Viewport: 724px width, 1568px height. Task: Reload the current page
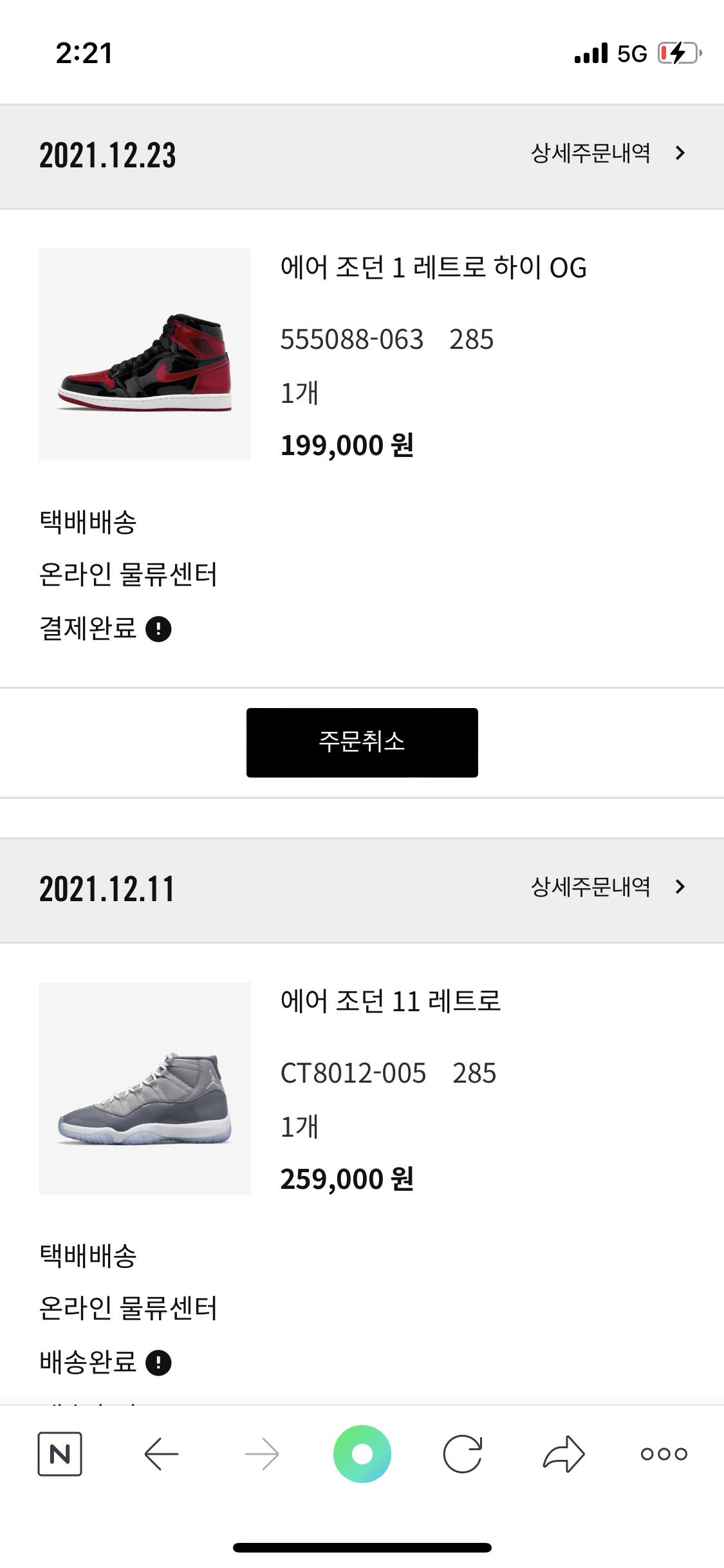pos(463,1453)
